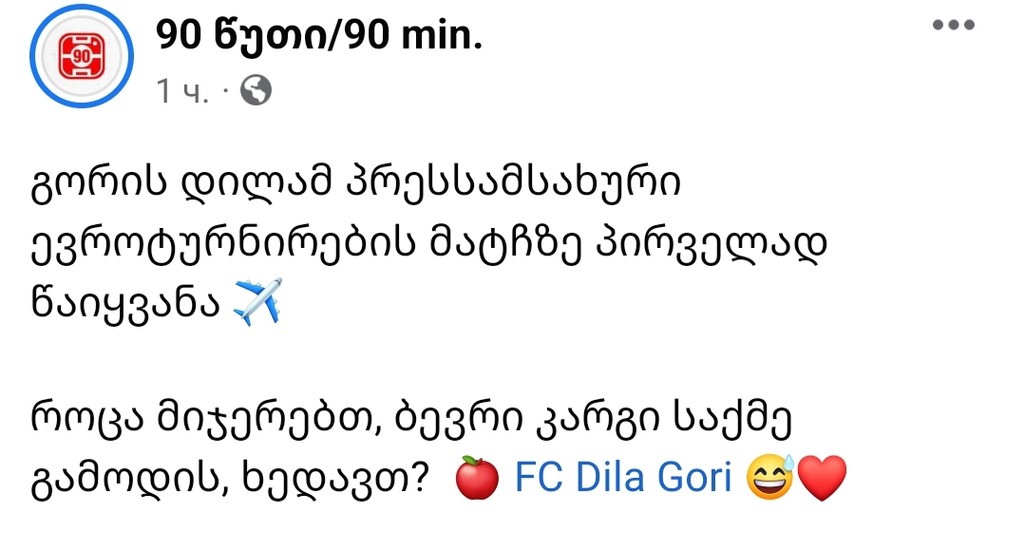Open the tagged FC Dila Gori page

tap(623, 478)
